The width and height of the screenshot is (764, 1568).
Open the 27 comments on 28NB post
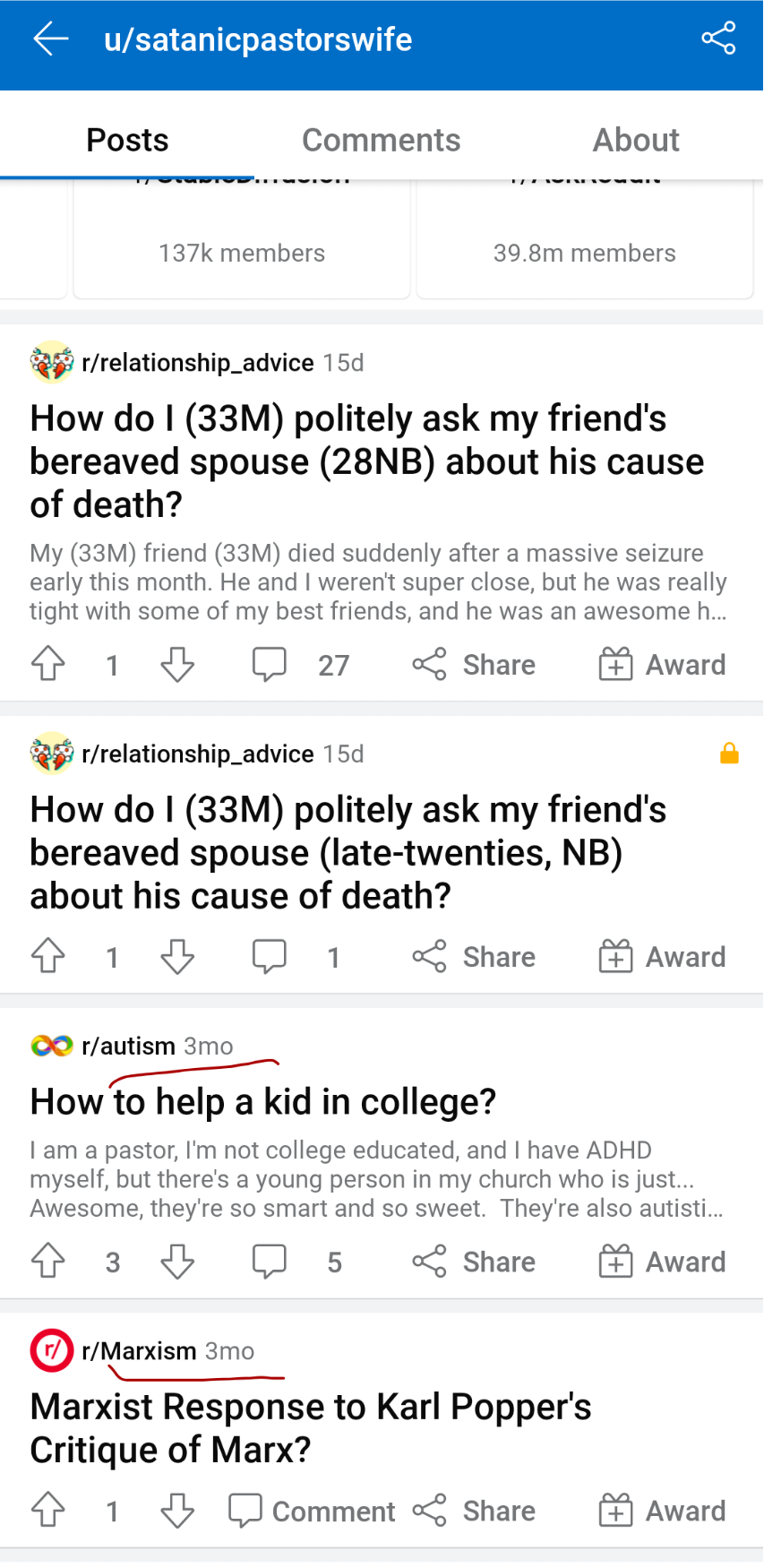point(301,665)
